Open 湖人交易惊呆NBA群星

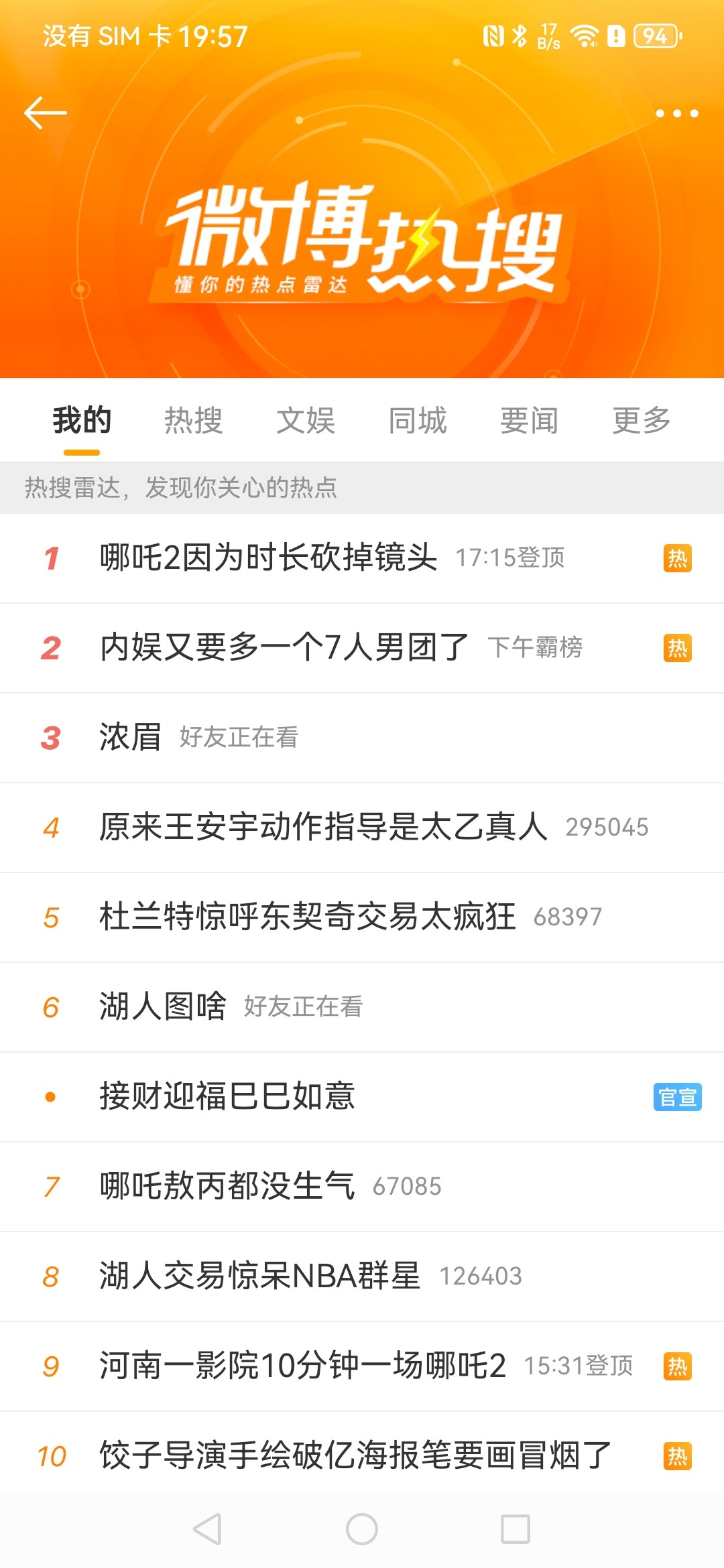tap(362, 1277)
